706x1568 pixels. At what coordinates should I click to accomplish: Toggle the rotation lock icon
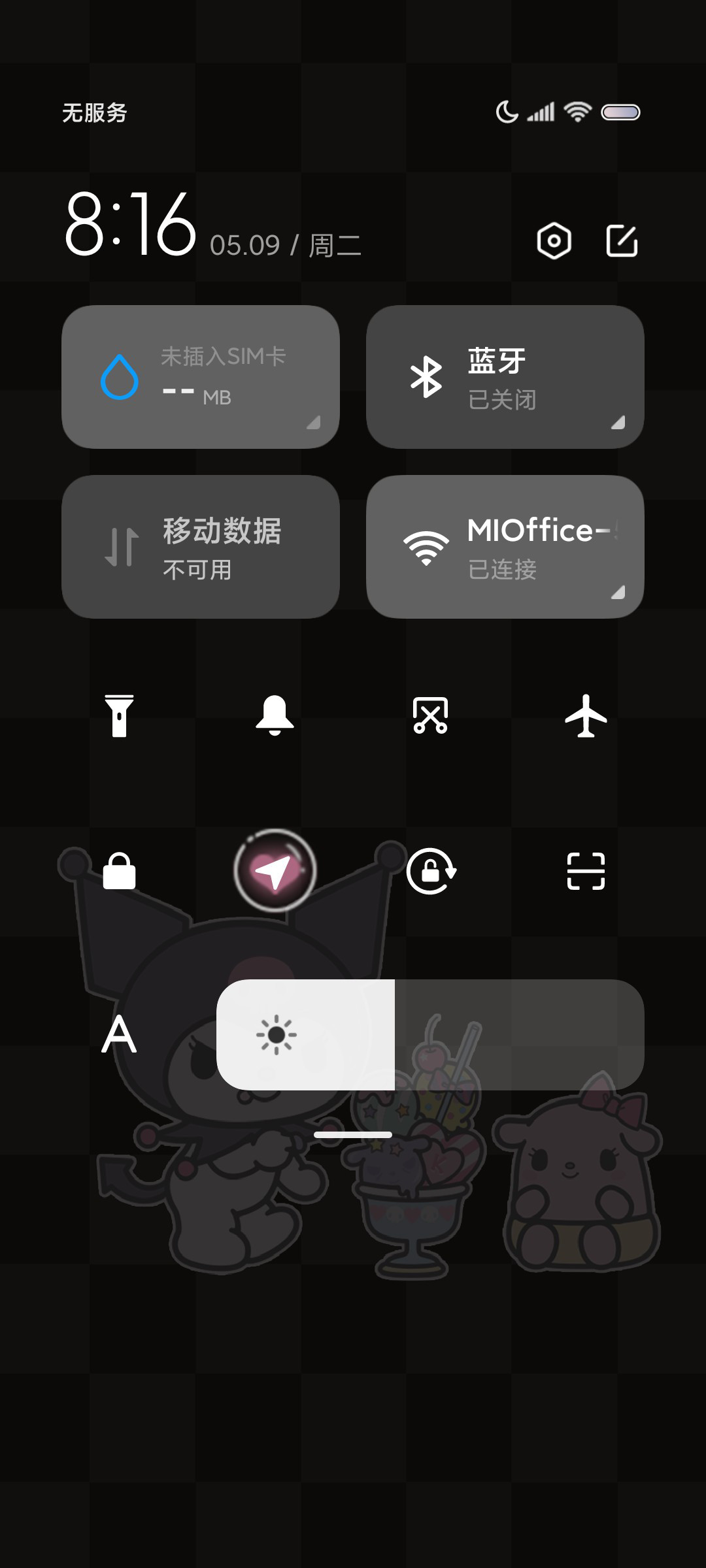tap(431, 871)
